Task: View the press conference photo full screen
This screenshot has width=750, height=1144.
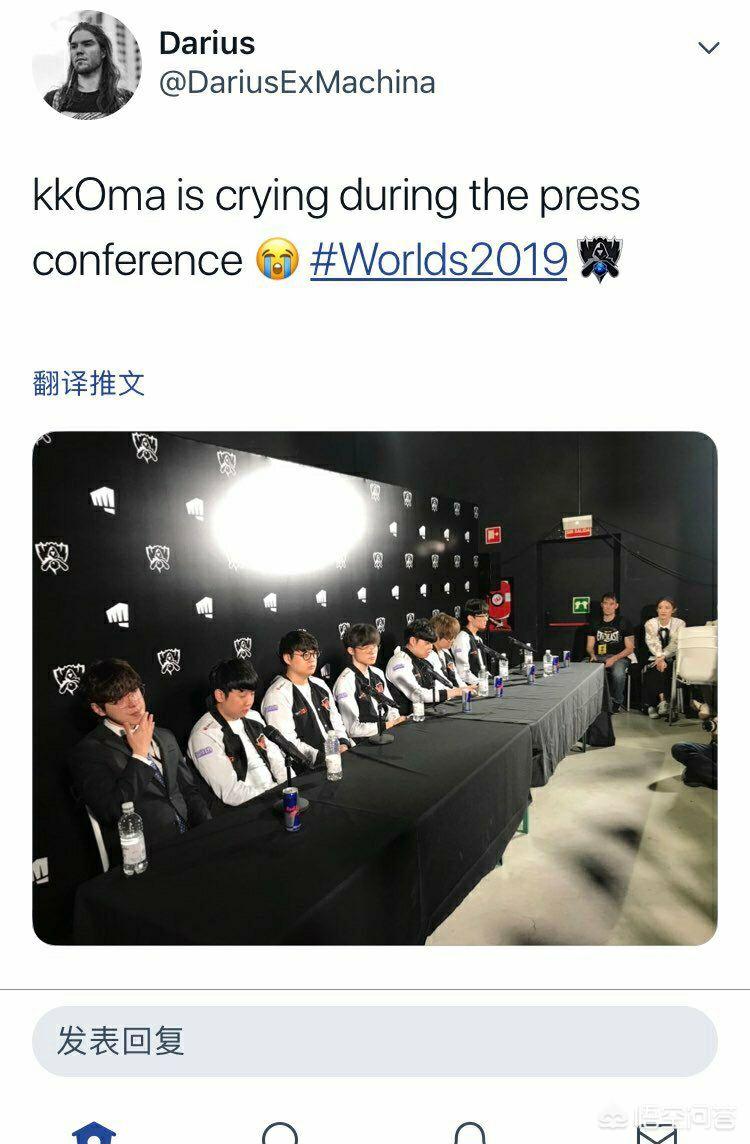Action: pos(374,688)
